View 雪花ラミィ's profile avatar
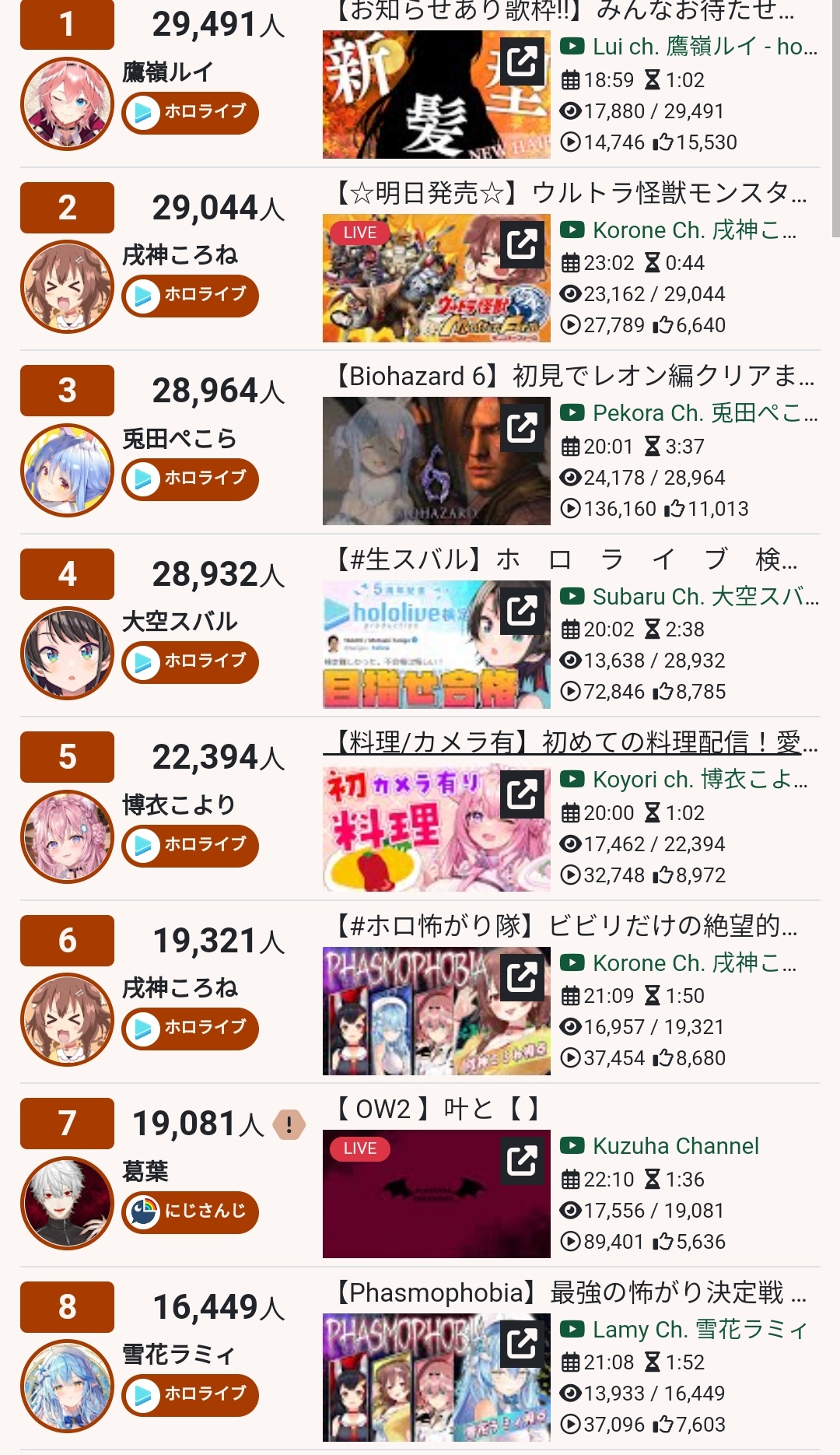The image size is (840, 1455). (x=68, y=1386)
